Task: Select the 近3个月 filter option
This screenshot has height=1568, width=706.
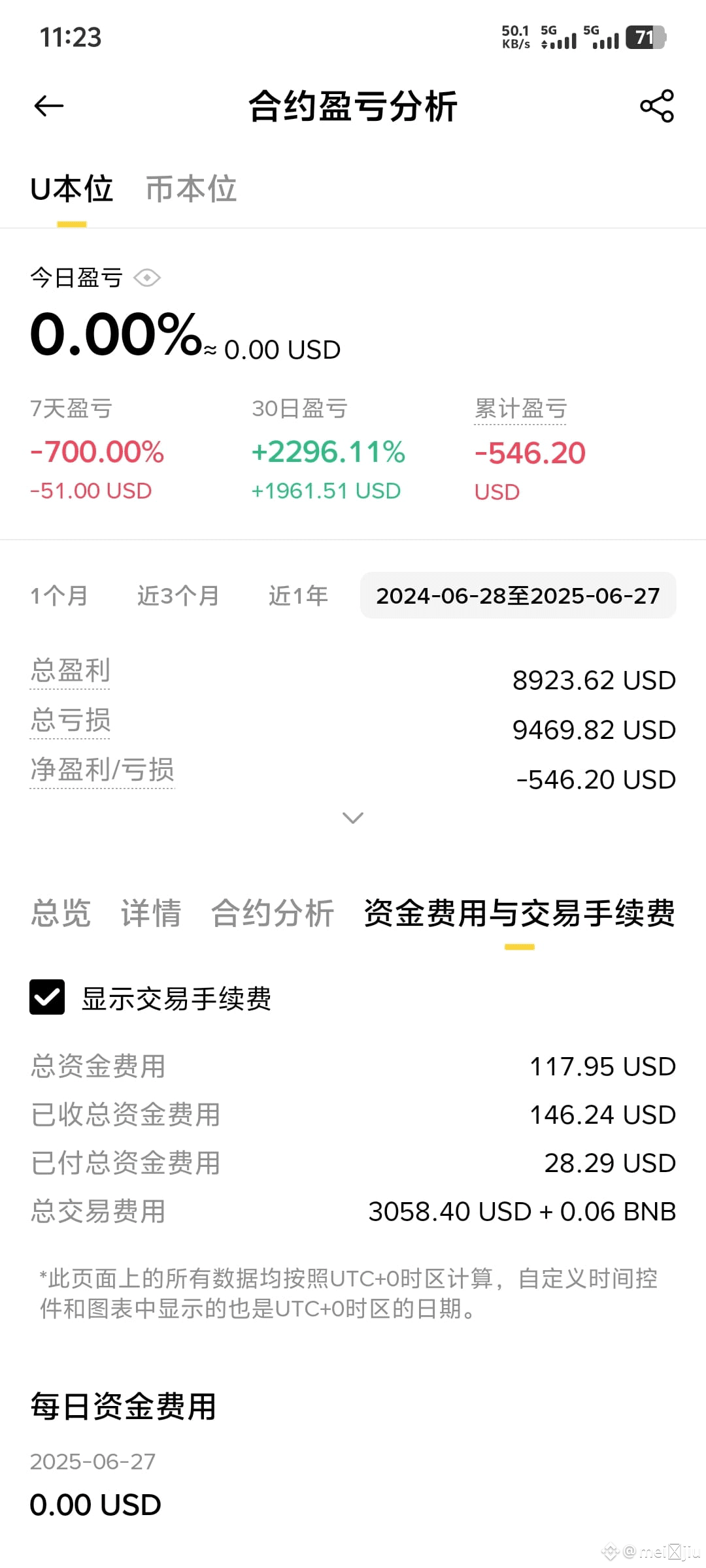Action: coord(178,595)
